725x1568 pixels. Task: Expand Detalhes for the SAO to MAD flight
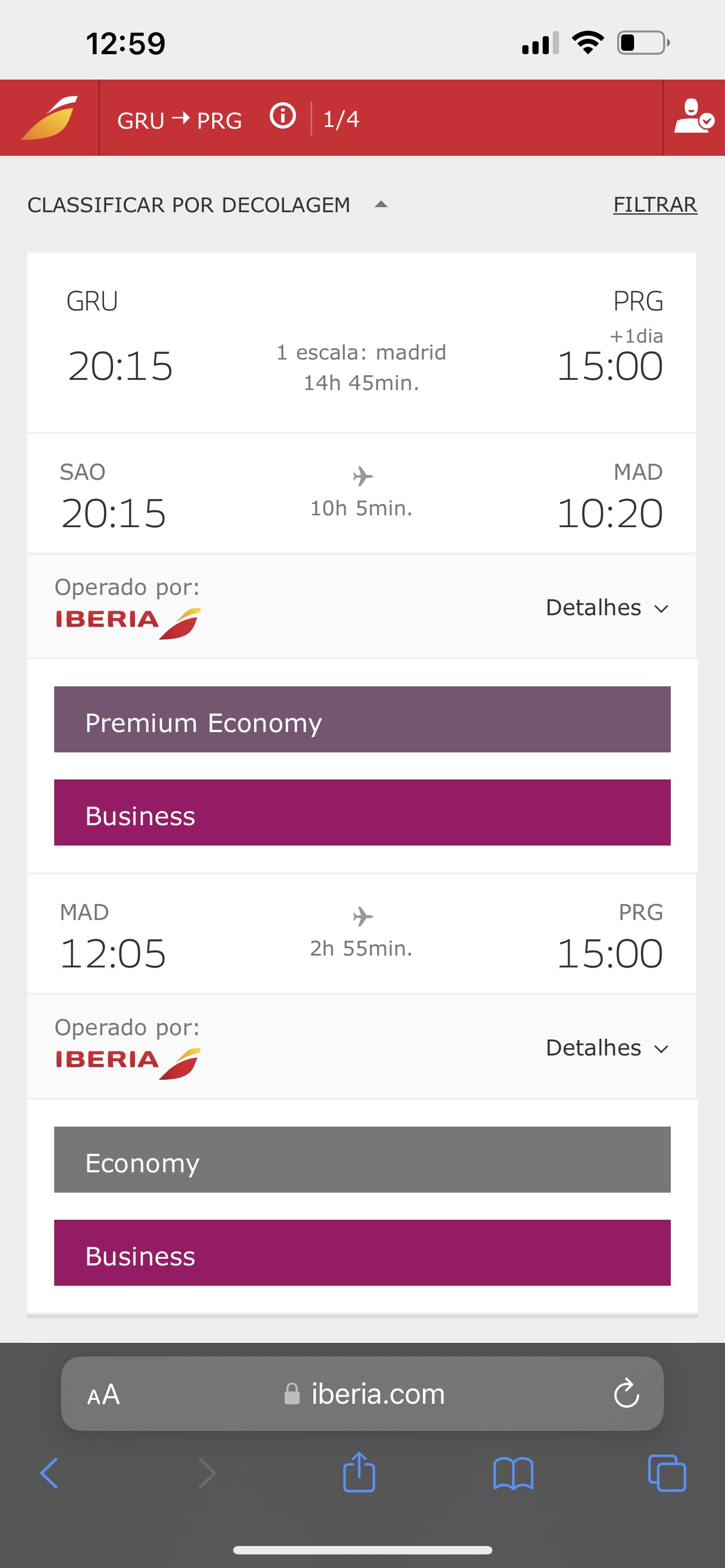click(x=607, y=607)
